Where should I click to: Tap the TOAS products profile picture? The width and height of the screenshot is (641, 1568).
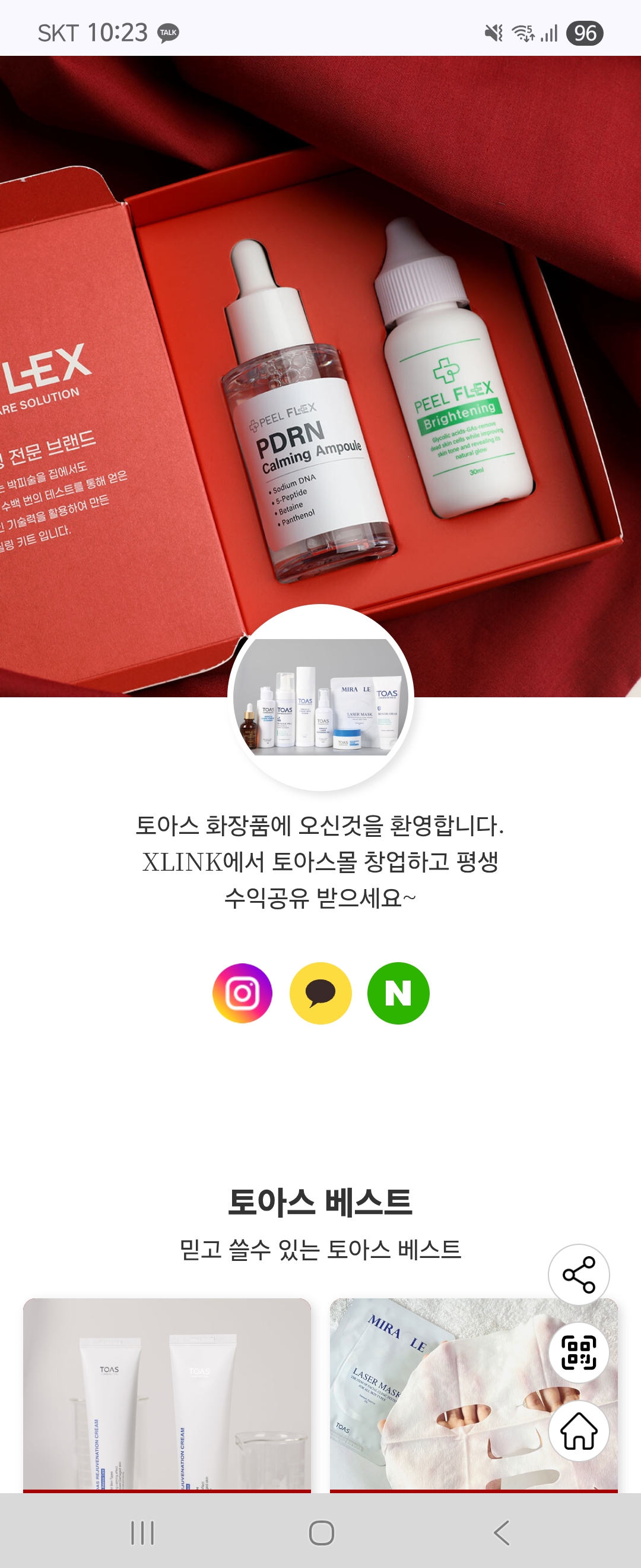tap(320, 697)
